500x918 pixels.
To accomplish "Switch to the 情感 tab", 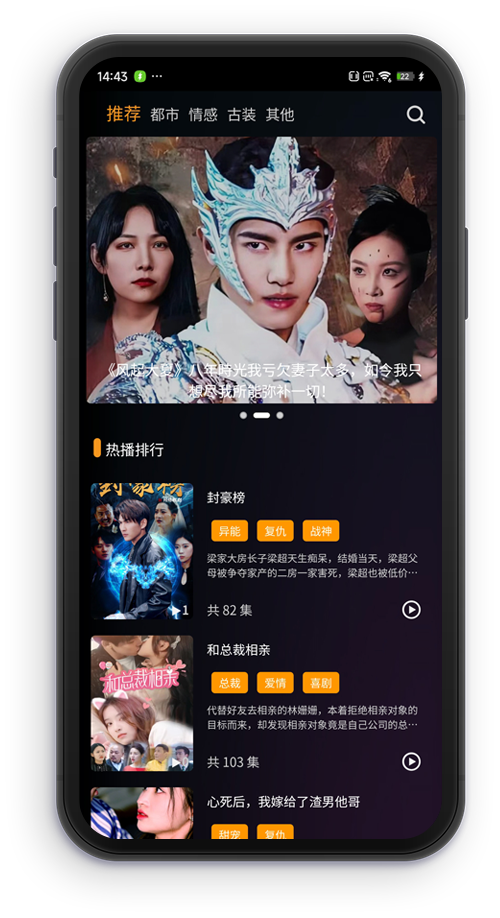I will pyautogui.click(x=203, y=115).
